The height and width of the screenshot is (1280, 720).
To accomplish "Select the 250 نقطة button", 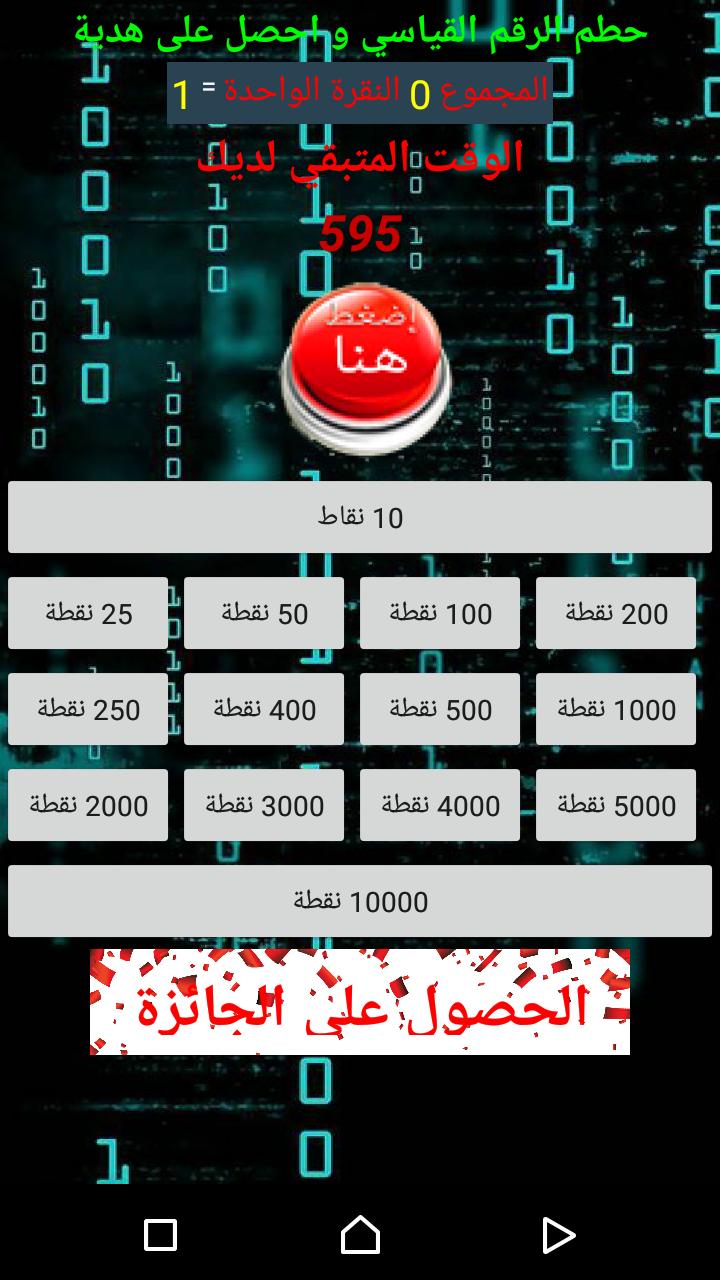I will [88, 709].
